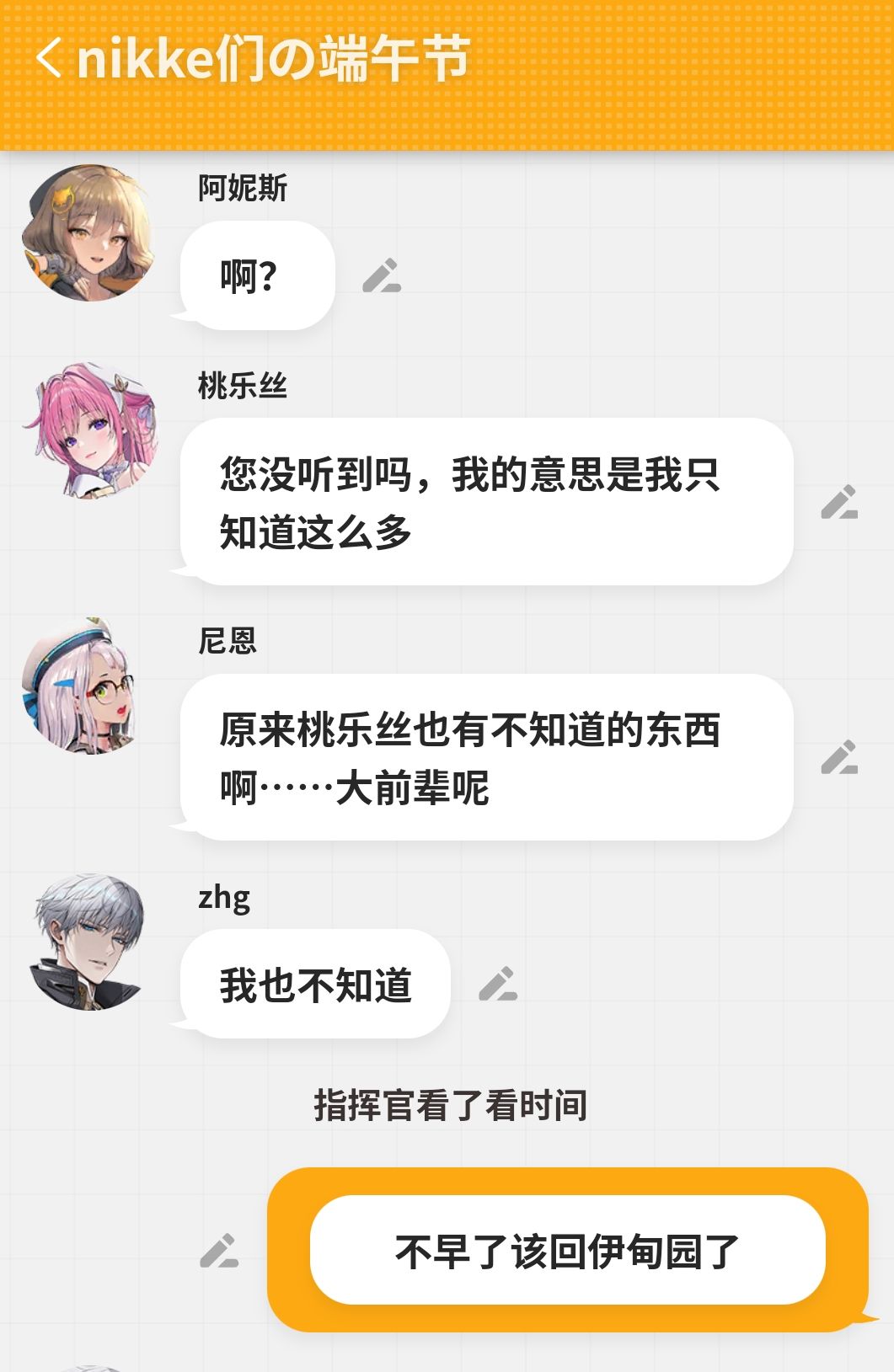Edit zhg's message 我也不知道

(498, 984)
